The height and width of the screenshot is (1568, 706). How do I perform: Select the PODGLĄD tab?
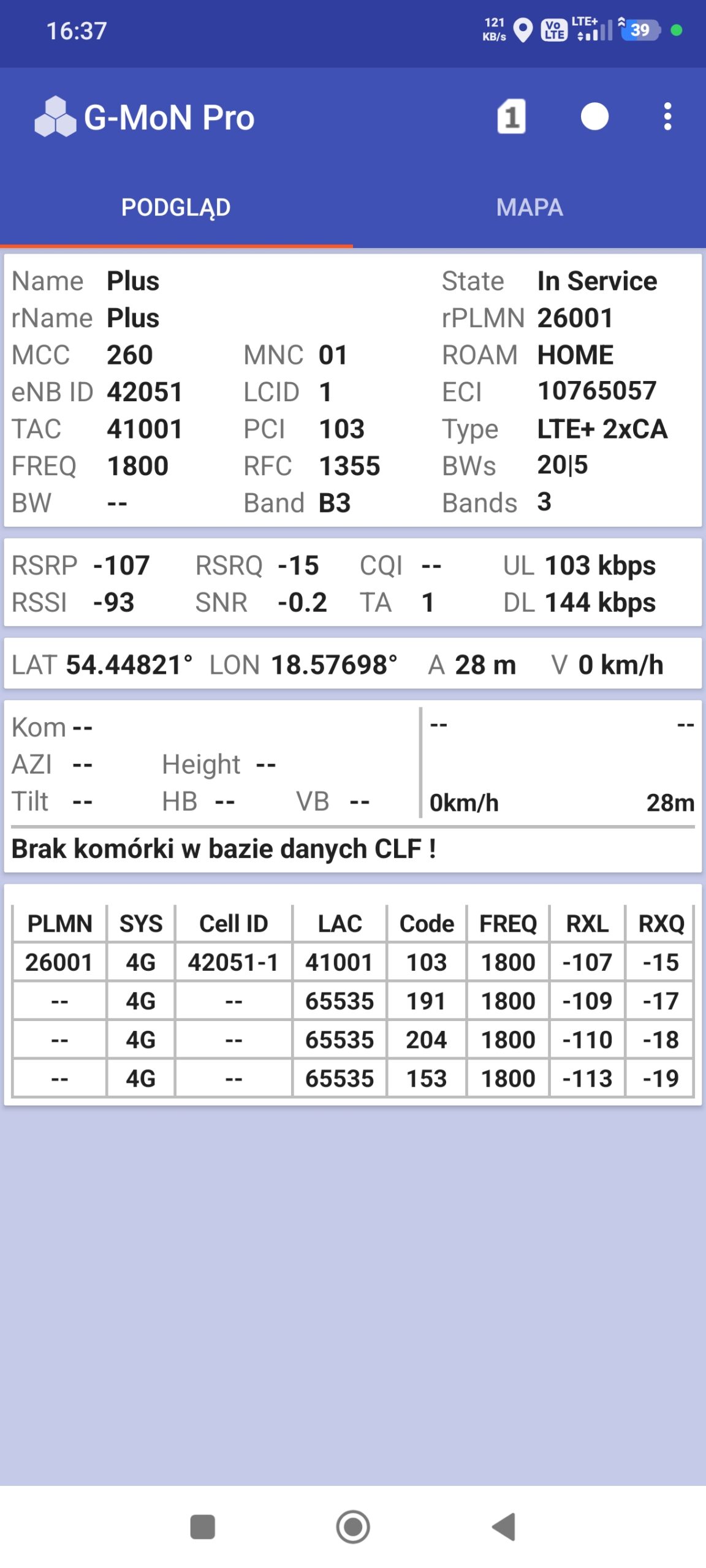point(176,208)
